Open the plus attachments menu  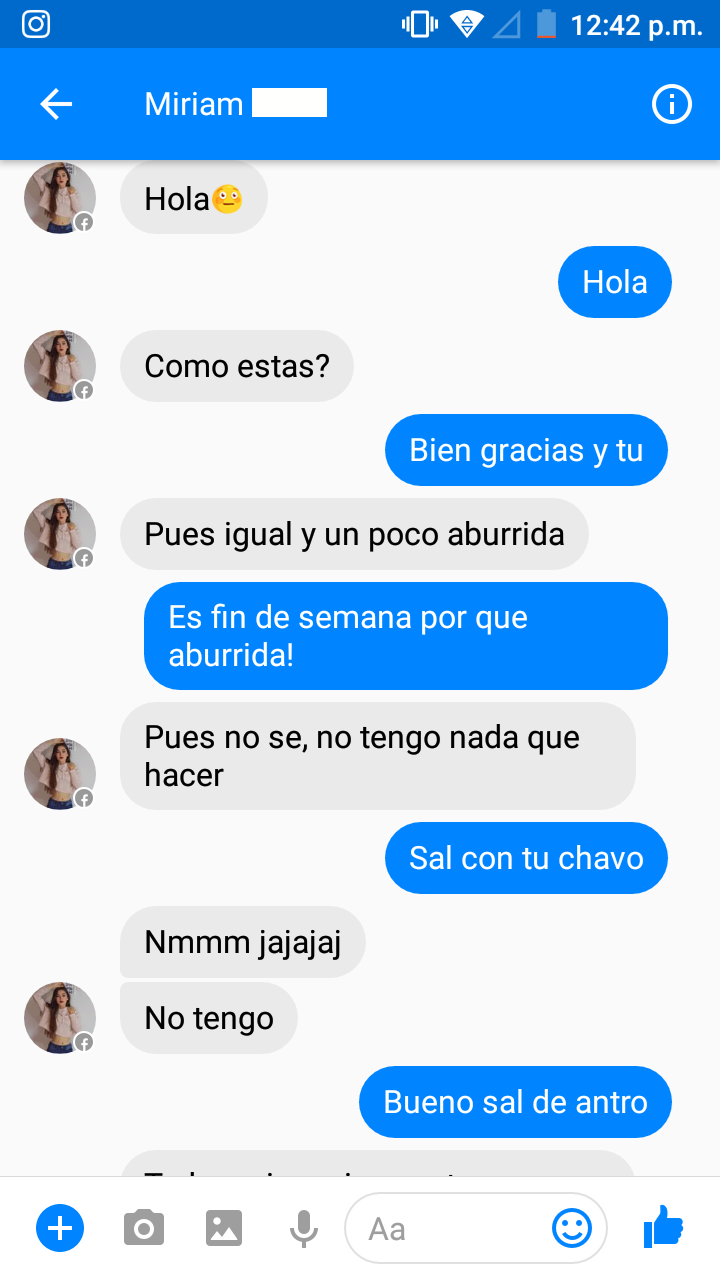[60, 1227]
